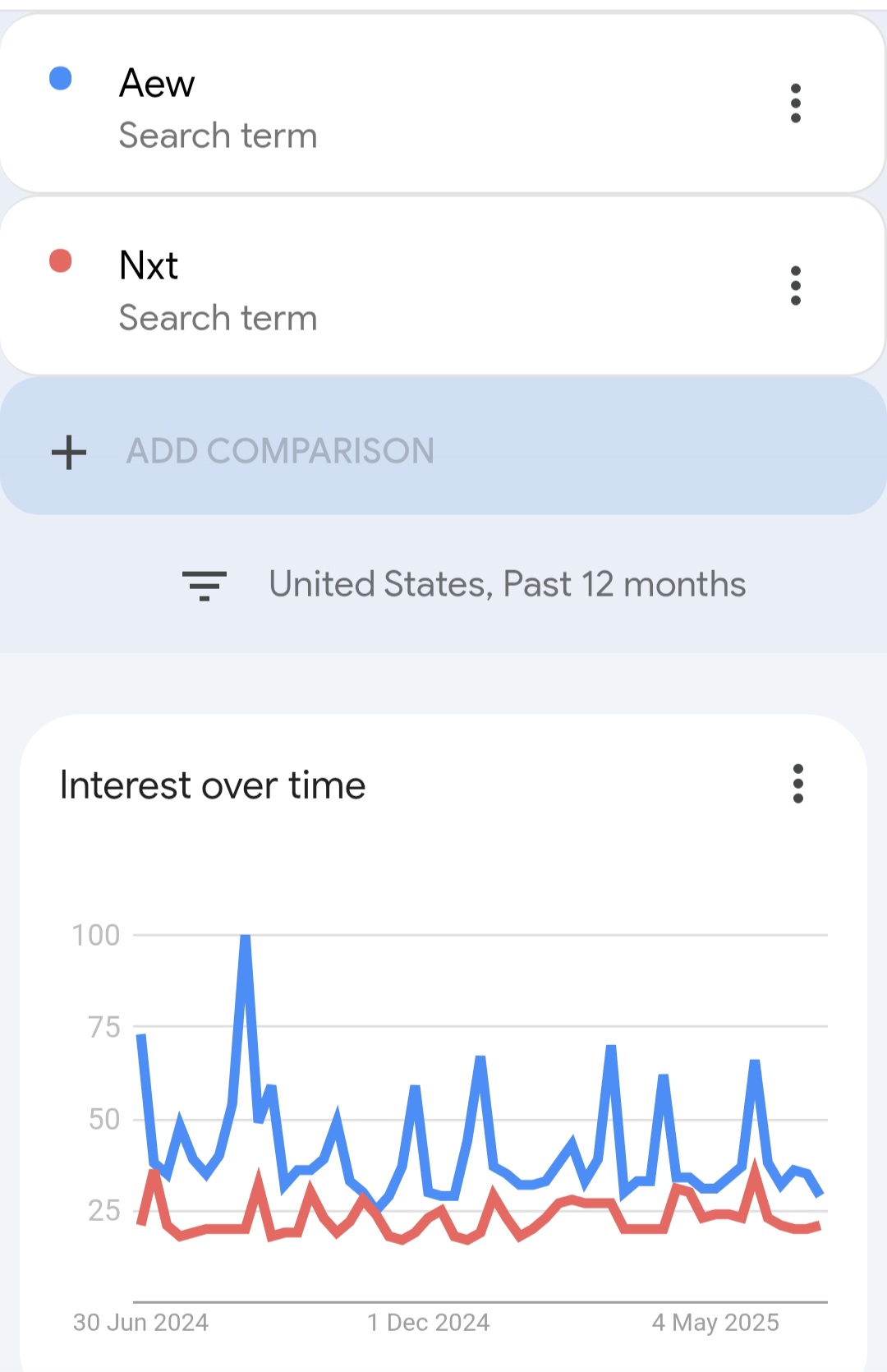Image resolution: width=887 pixels, height=1372 pixels.
Task: Open the options menu for Nxt term
Action: (795, 286)
